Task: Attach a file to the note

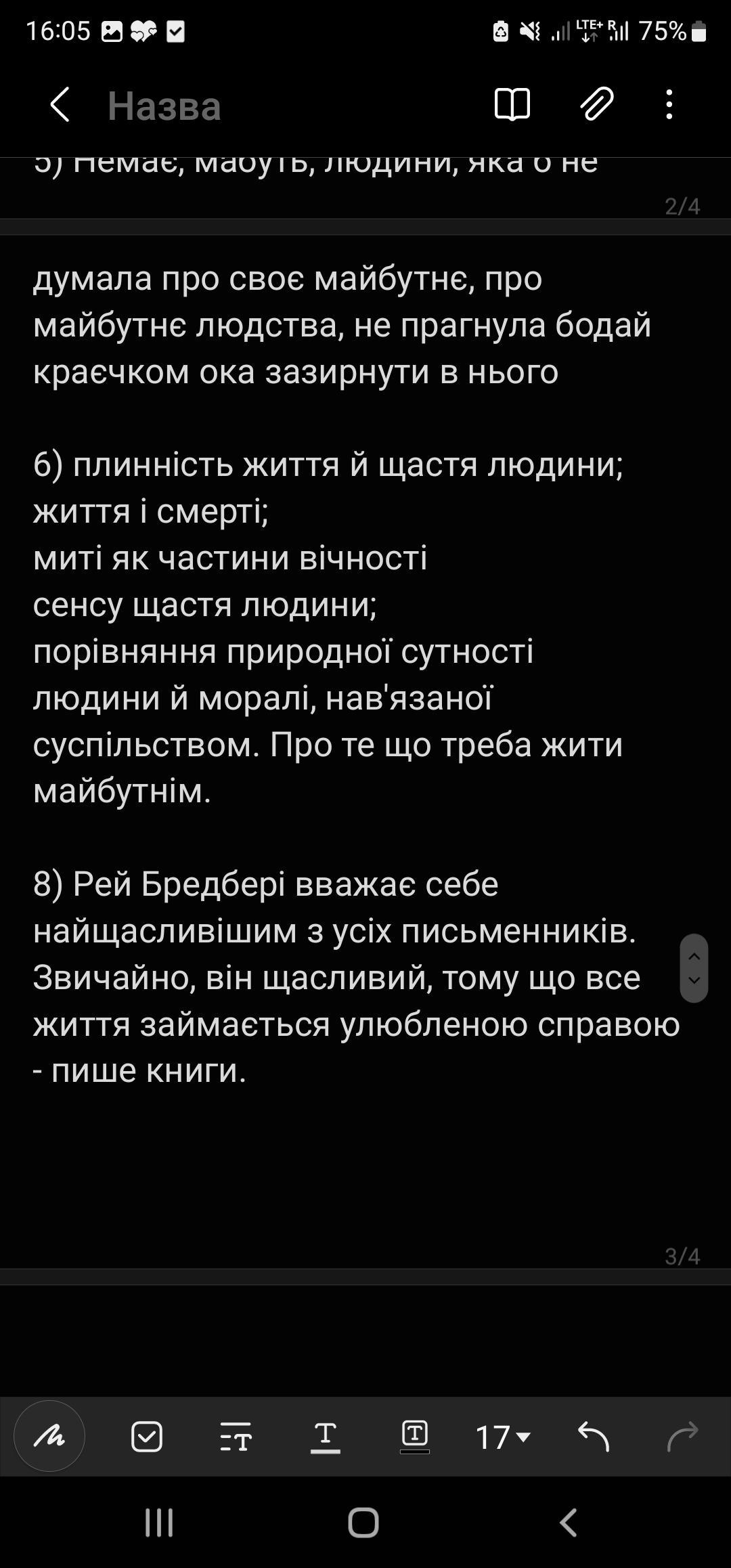Action: (596, 104)
